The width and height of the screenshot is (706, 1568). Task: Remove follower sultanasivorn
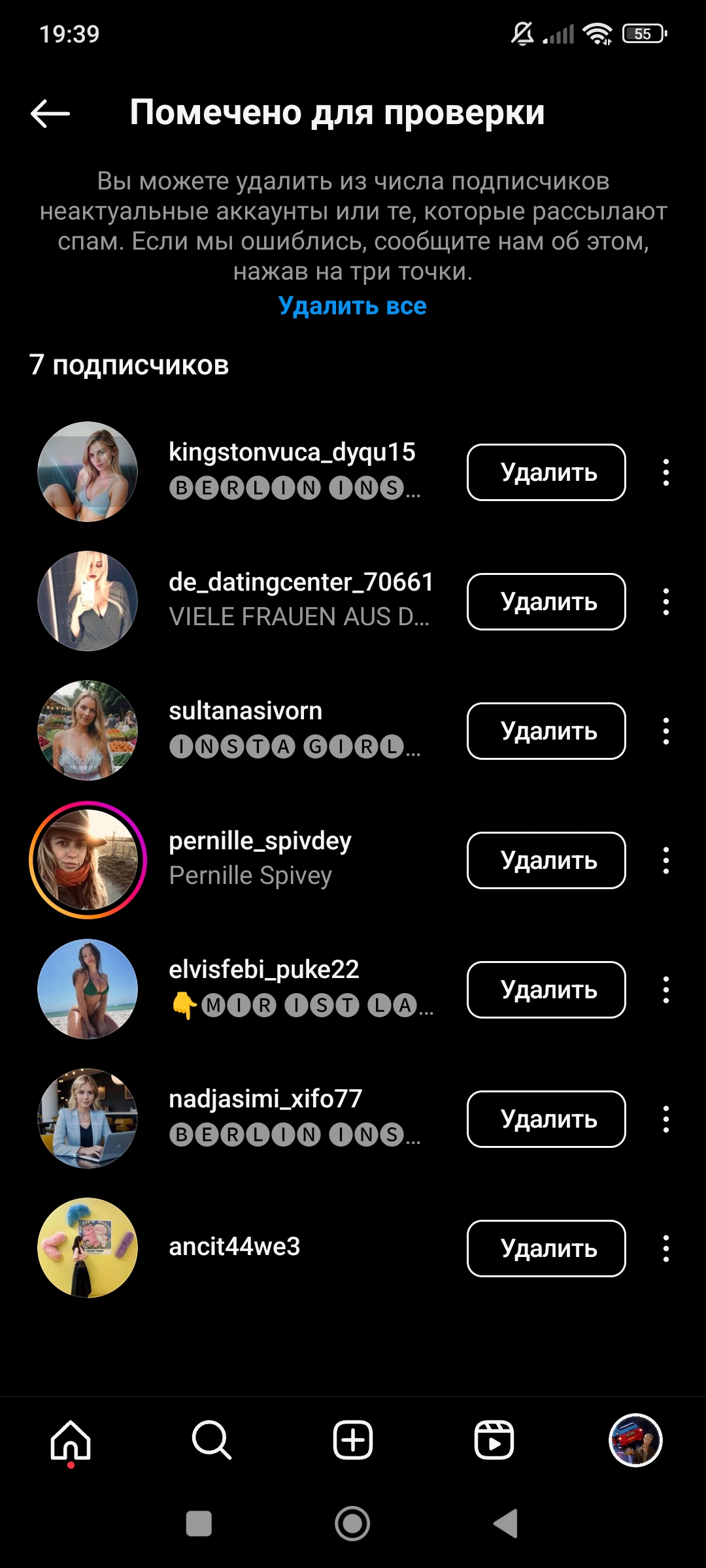pyautogui.click(x=546, y=731)
